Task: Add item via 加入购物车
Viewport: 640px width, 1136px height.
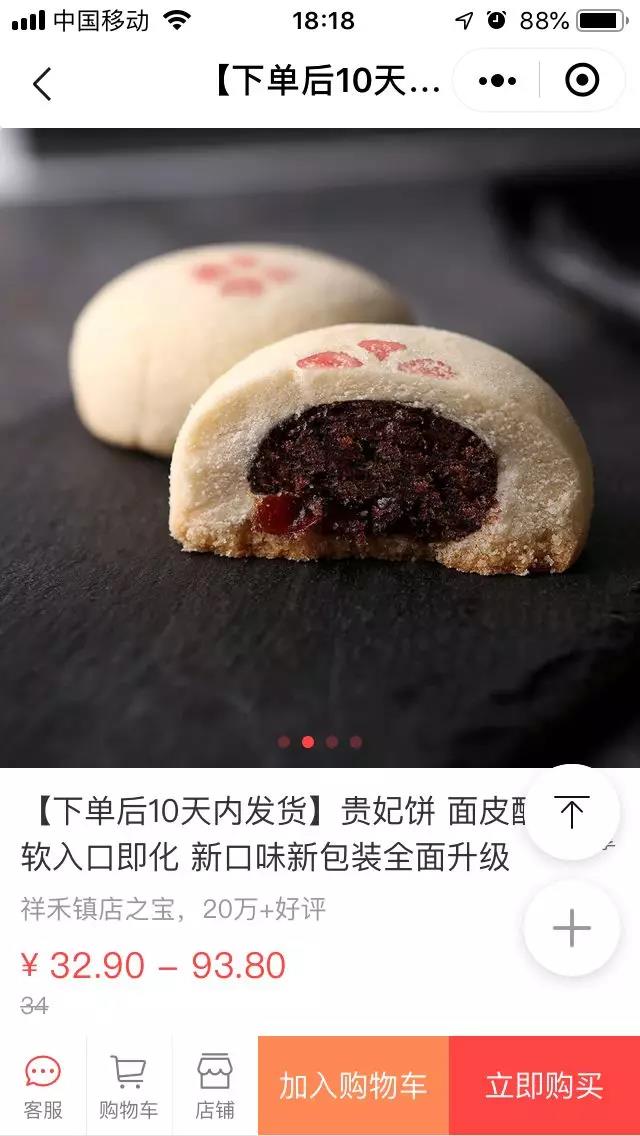Action: (x=353, y=1086)
